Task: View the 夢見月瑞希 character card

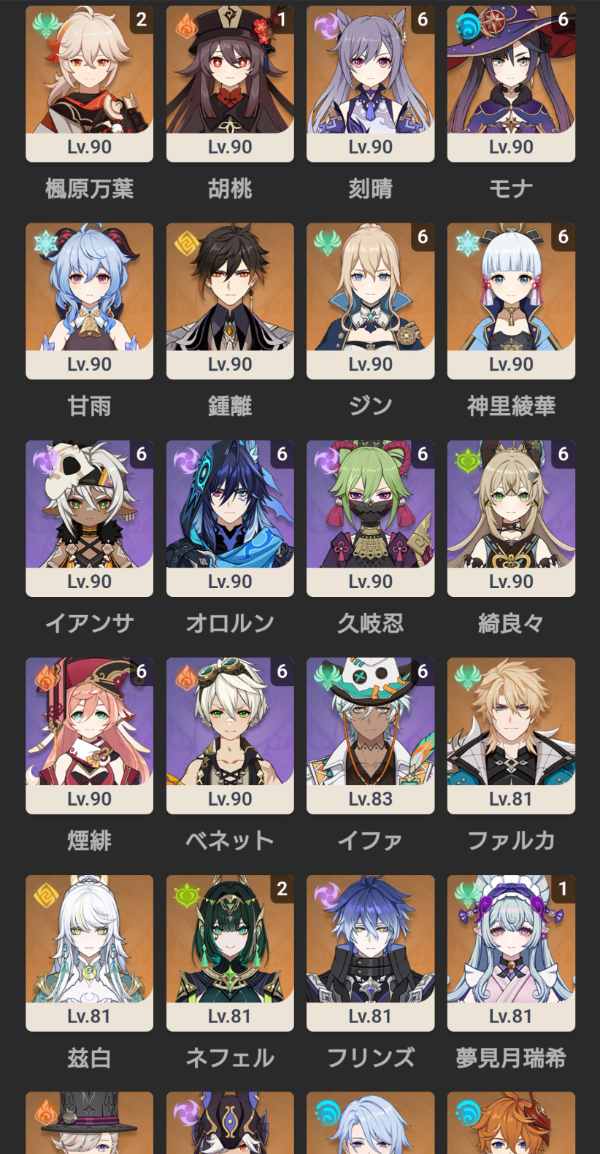Action: [511, 952]
